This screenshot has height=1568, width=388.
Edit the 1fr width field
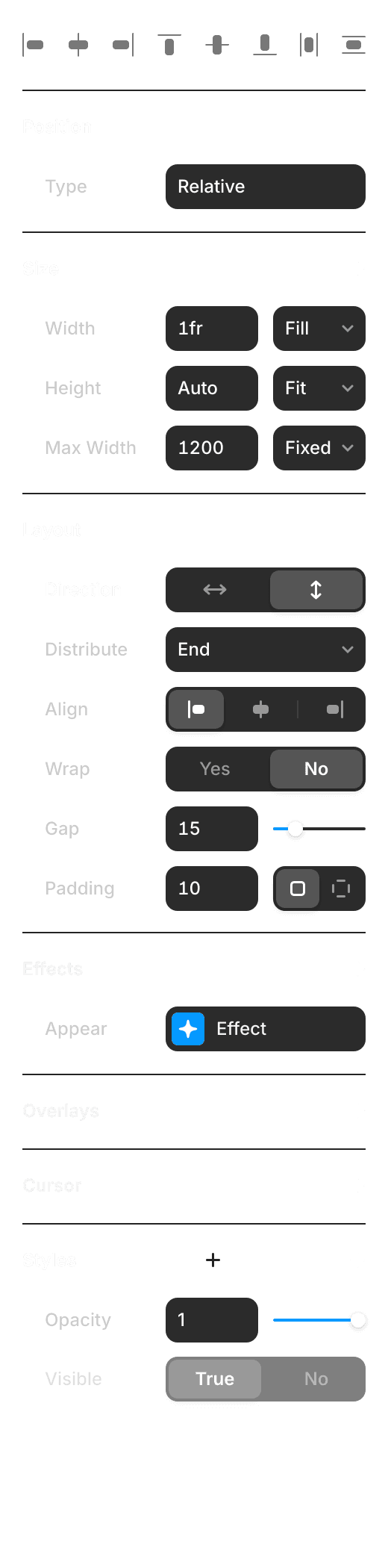point(212,329)
